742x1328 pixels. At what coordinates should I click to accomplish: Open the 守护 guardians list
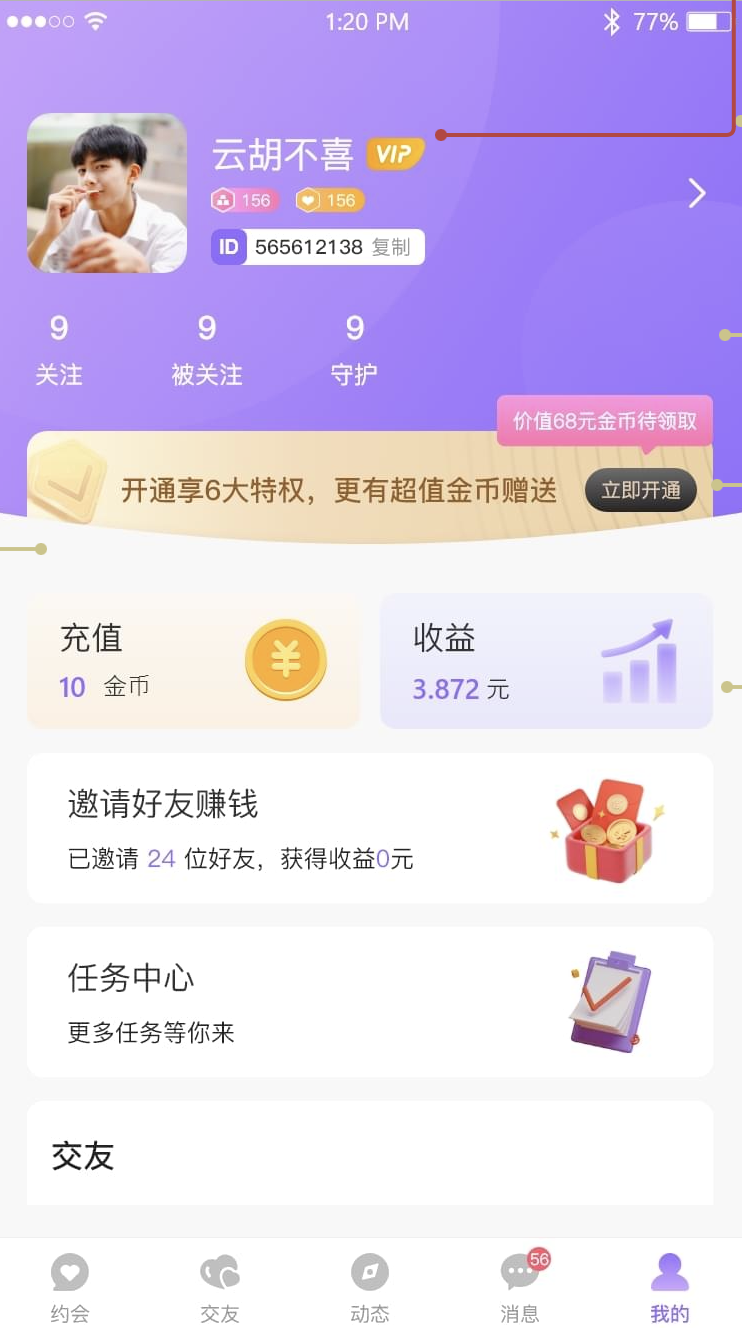point(354,350)
